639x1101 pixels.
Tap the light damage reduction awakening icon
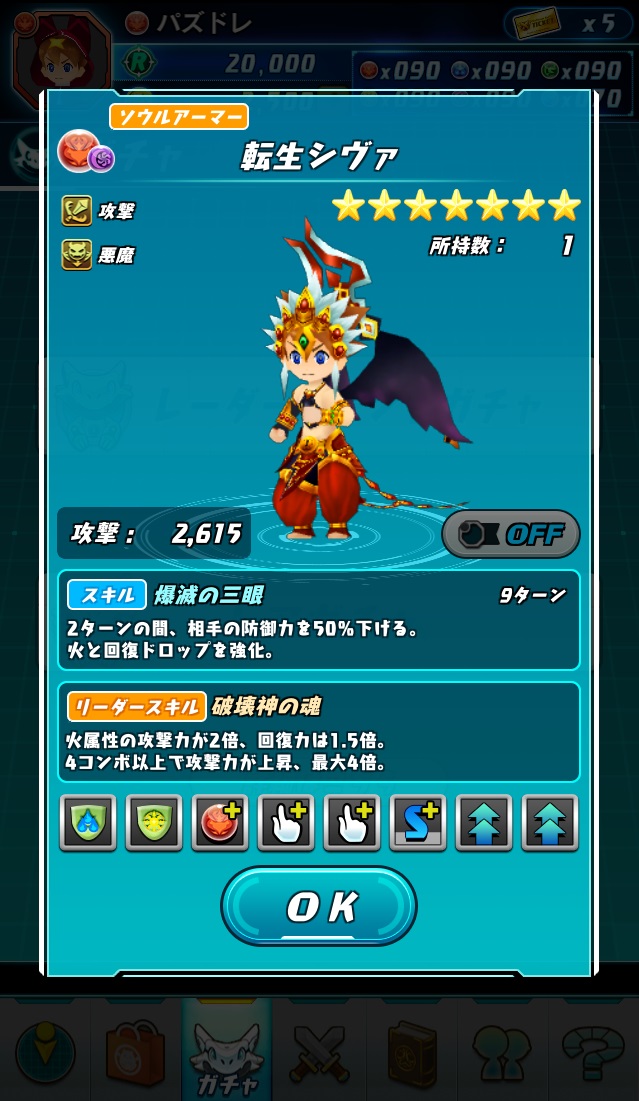154,823
